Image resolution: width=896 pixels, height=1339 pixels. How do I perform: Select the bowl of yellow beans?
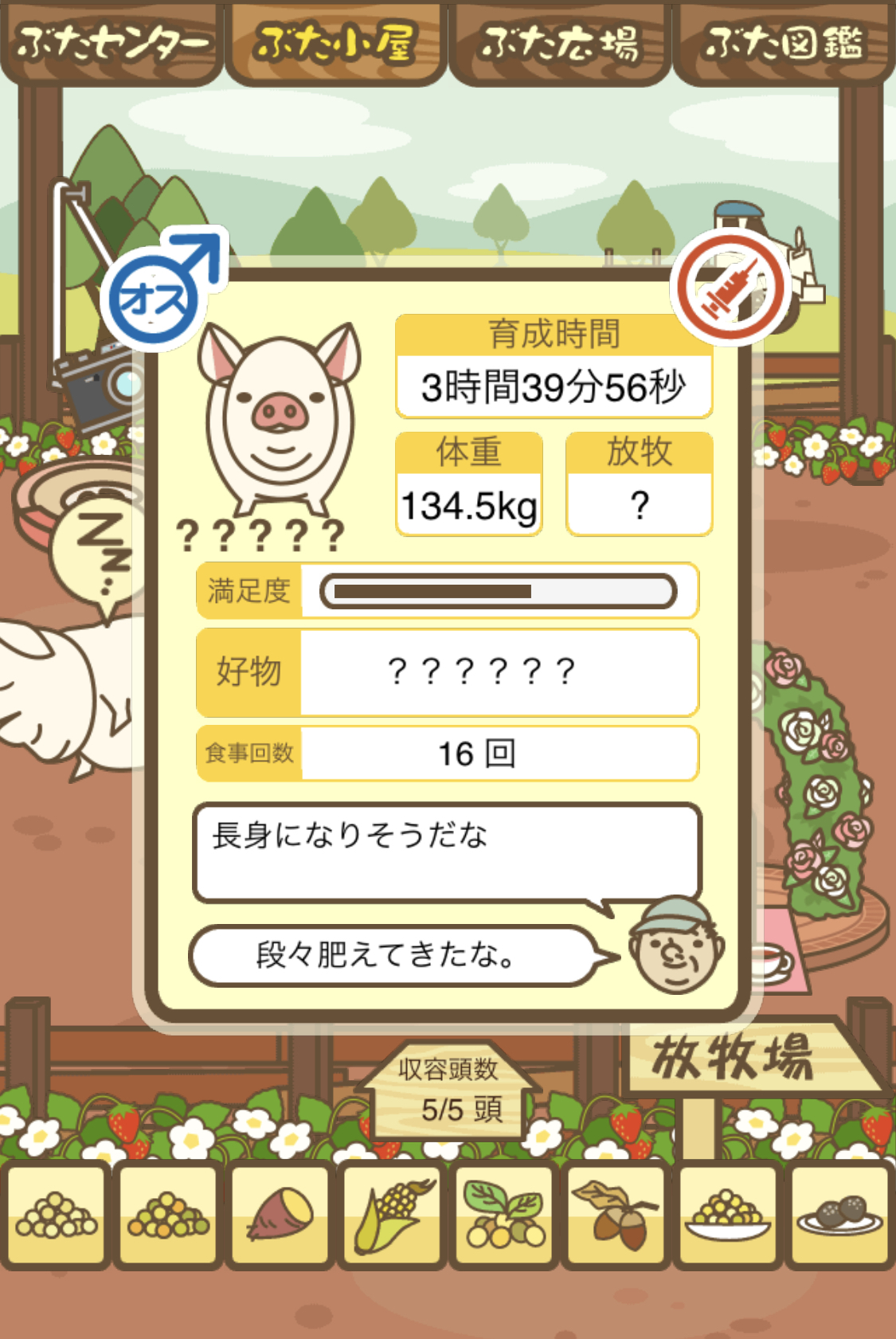point(728,1214)
